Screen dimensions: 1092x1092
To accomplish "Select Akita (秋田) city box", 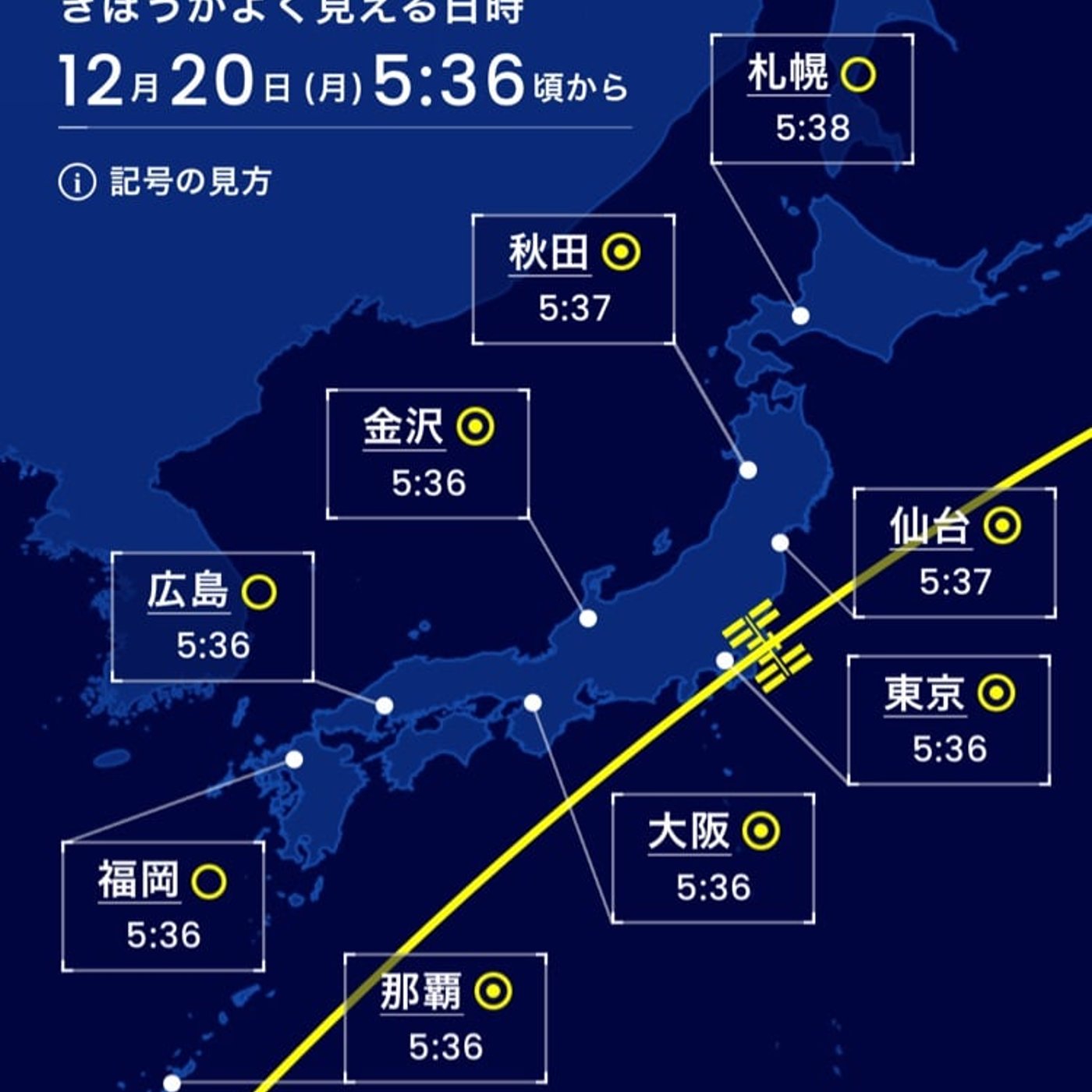I will click(x=573, y=279).
